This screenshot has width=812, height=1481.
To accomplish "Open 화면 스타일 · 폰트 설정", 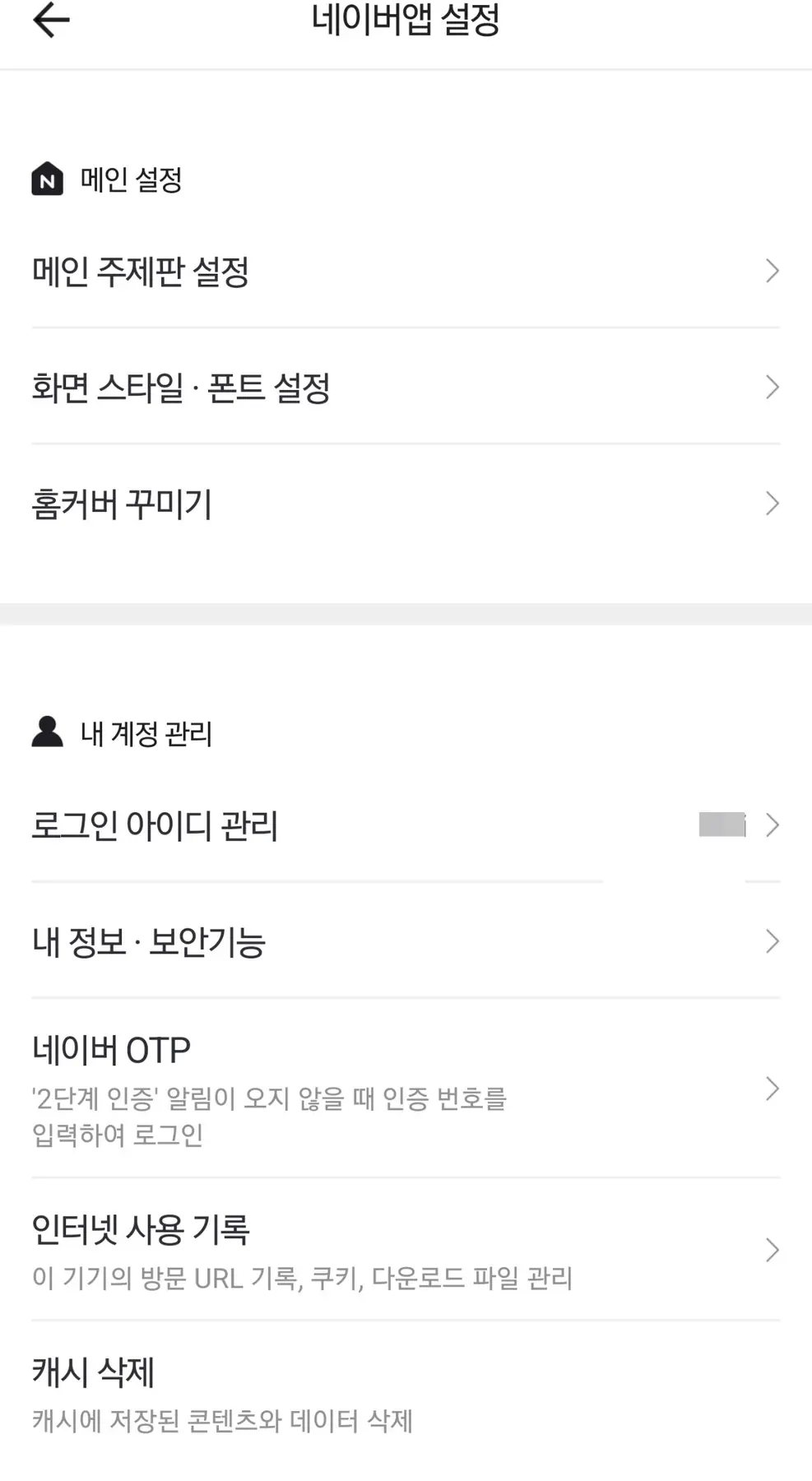I will pyautogui.click(x=405, y=388).
